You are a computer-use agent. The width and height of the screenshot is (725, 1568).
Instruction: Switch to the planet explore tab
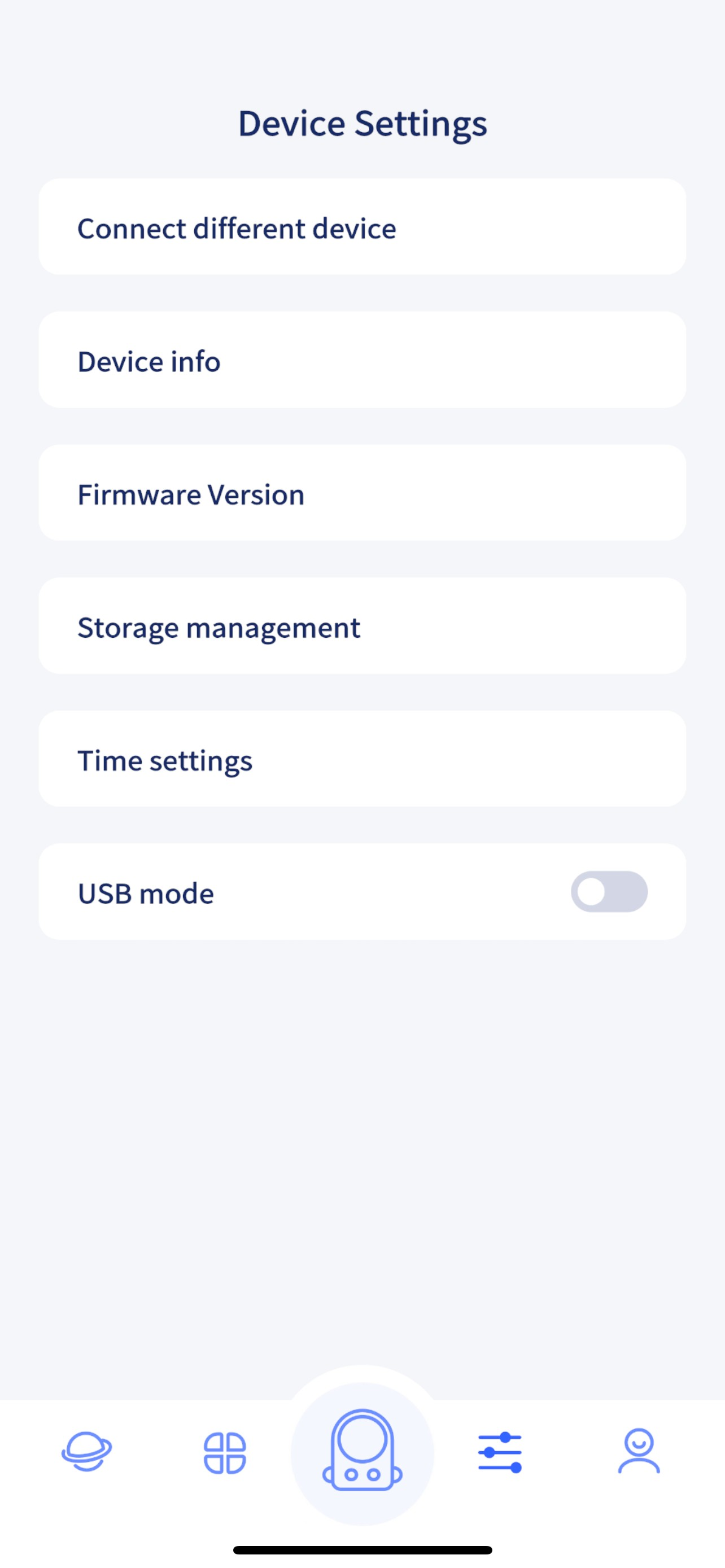(86, 1452)
